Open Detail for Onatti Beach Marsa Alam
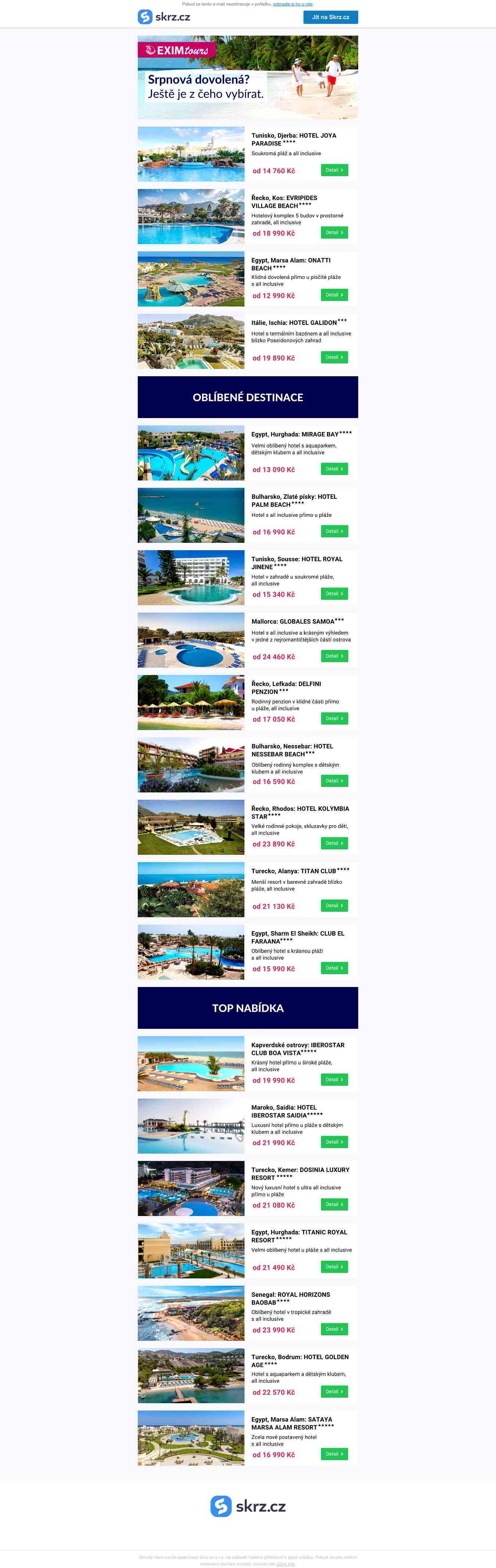The height and width of the screenshot is (1568, 496). [334, 295]
